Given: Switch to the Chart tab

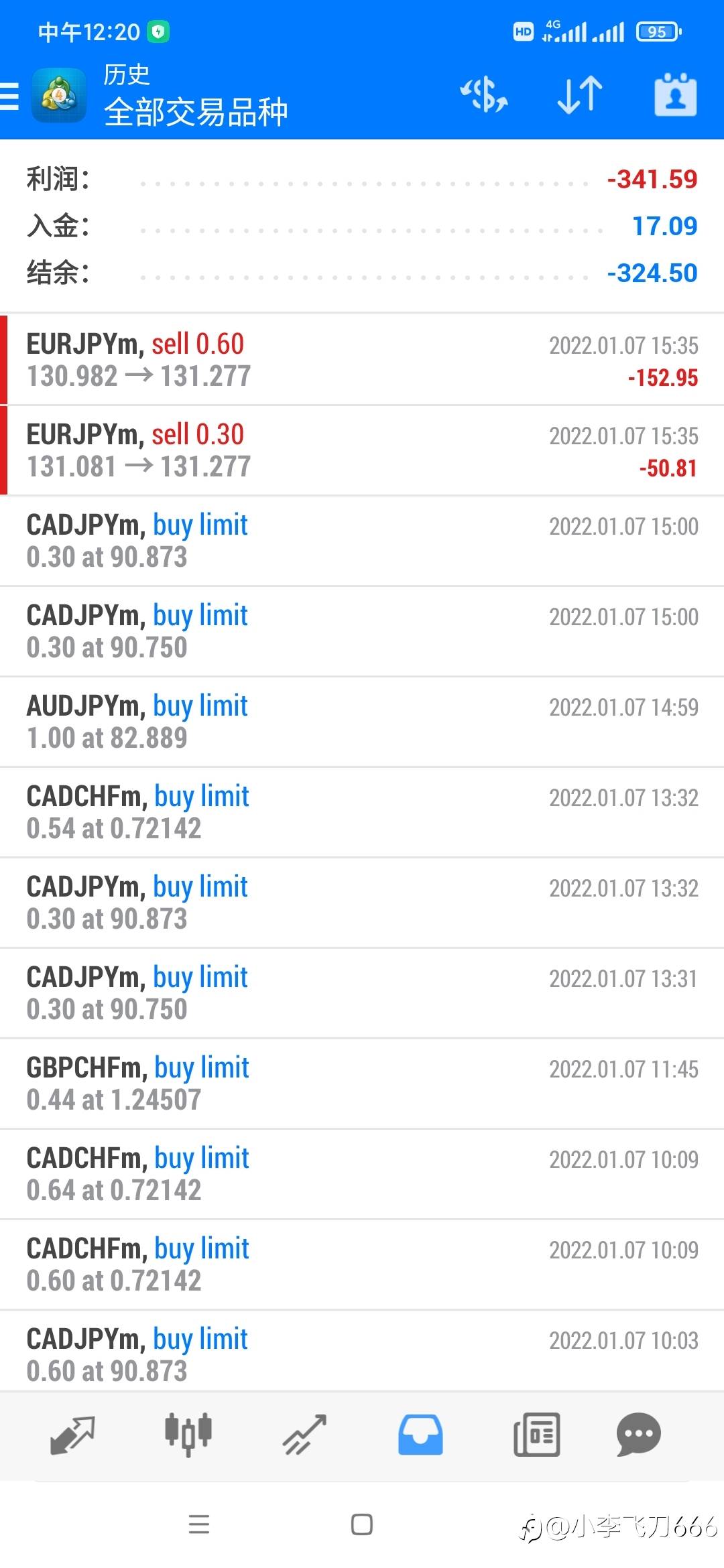Looking at the screenshot, I should pyautogui.click(x=188, y=1435).
